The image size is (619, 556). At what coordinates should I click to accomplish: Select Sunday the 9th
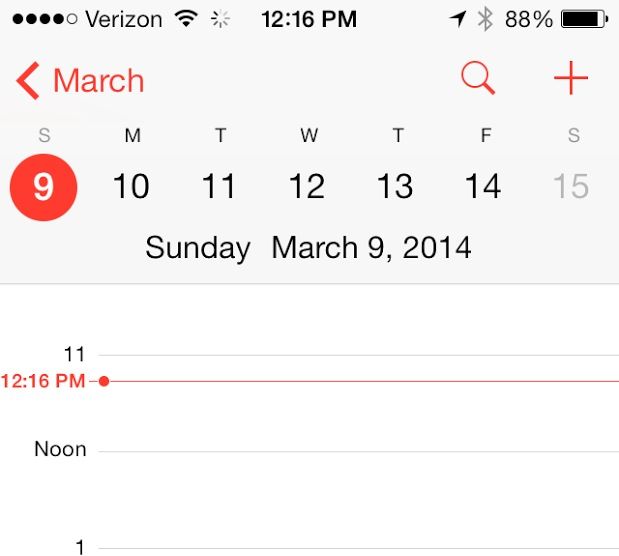click(x=43, y=187)
